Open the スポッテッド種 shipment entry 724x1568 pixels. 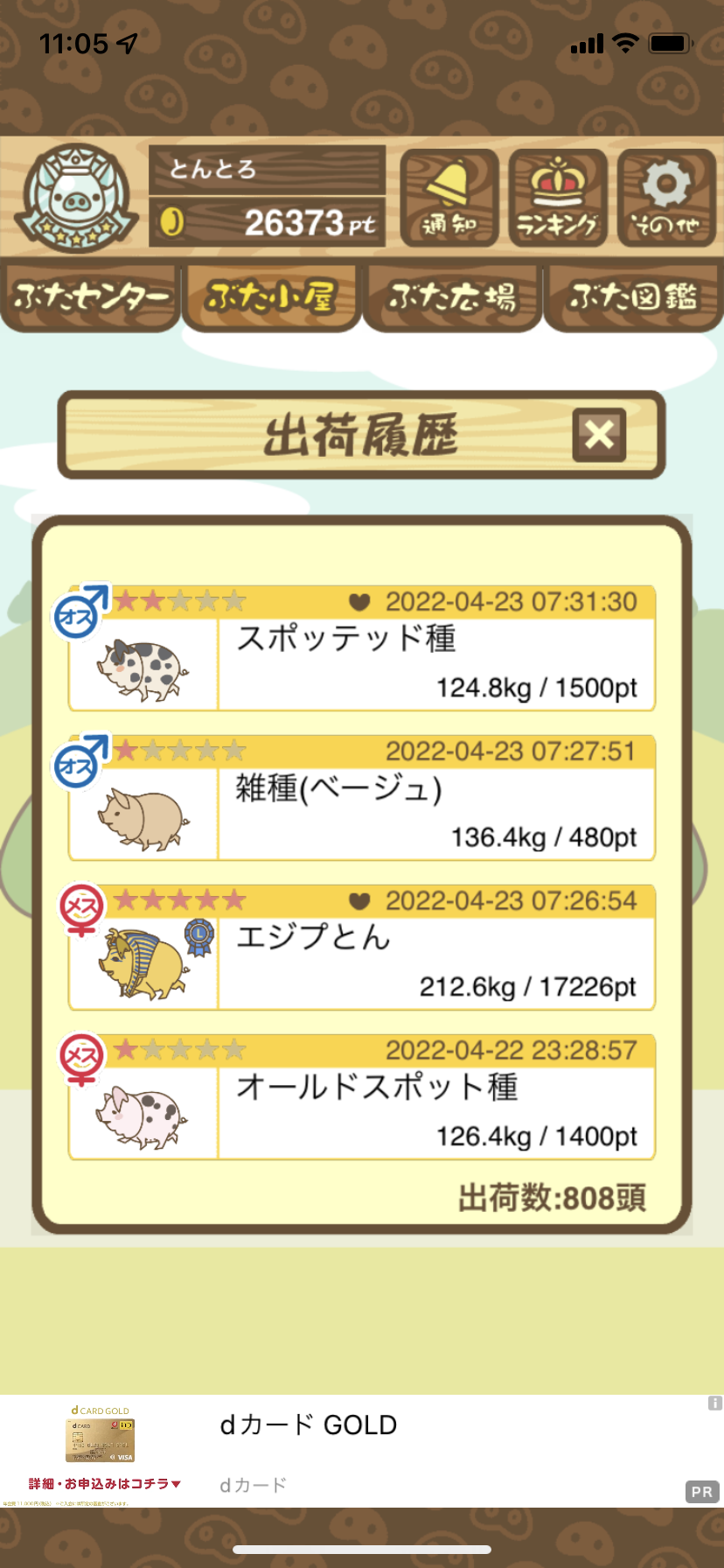[x=362, y=647]
